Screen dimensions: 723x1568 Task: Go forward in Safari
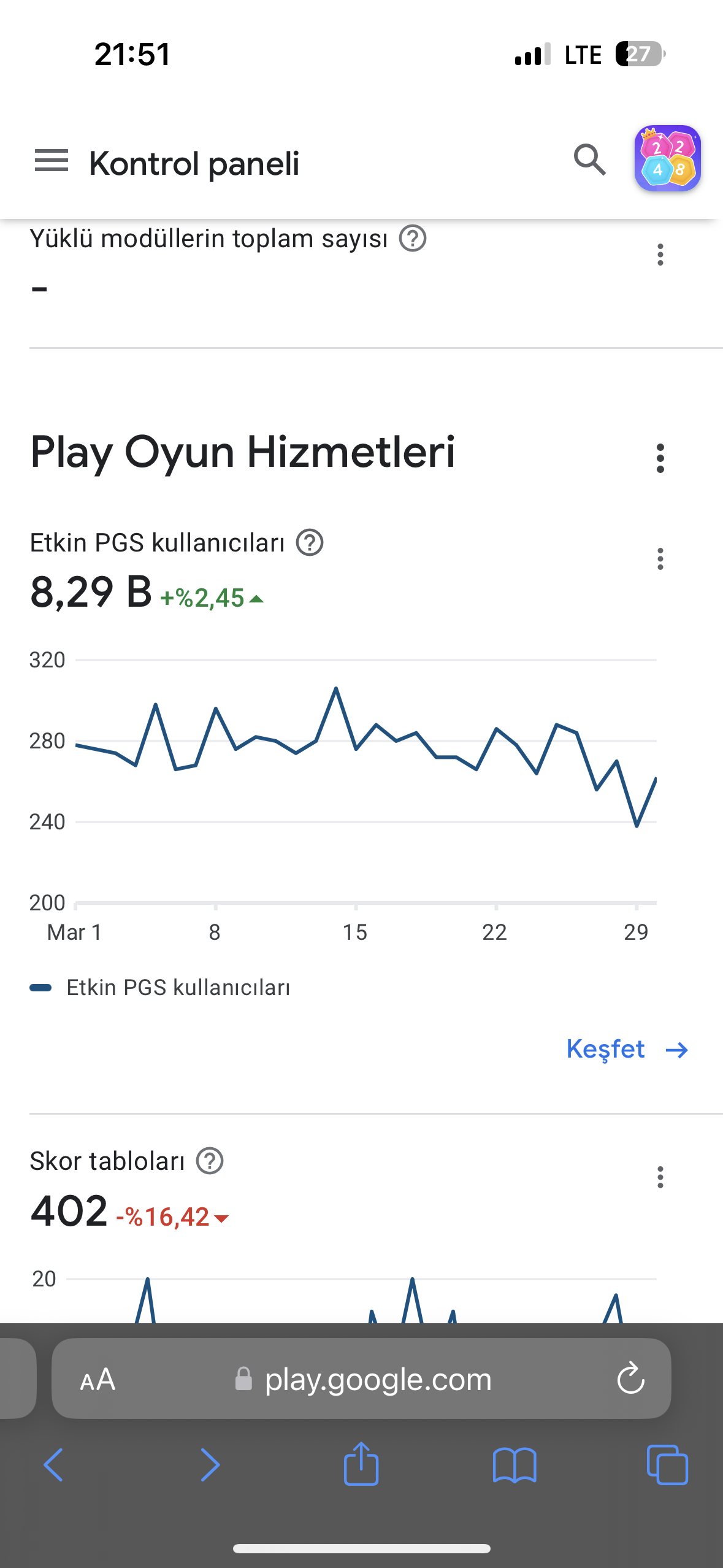pyautogui.click(x=210, y=1465)
